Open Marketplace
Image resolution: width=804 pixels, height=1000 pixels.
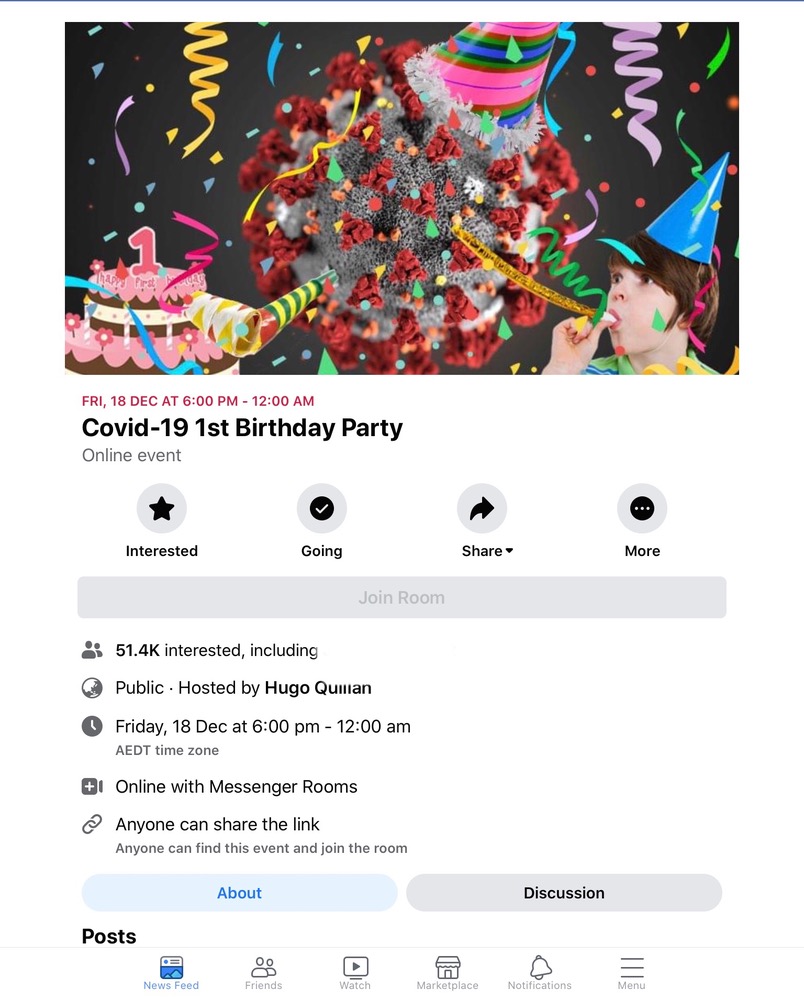point(447,972)
